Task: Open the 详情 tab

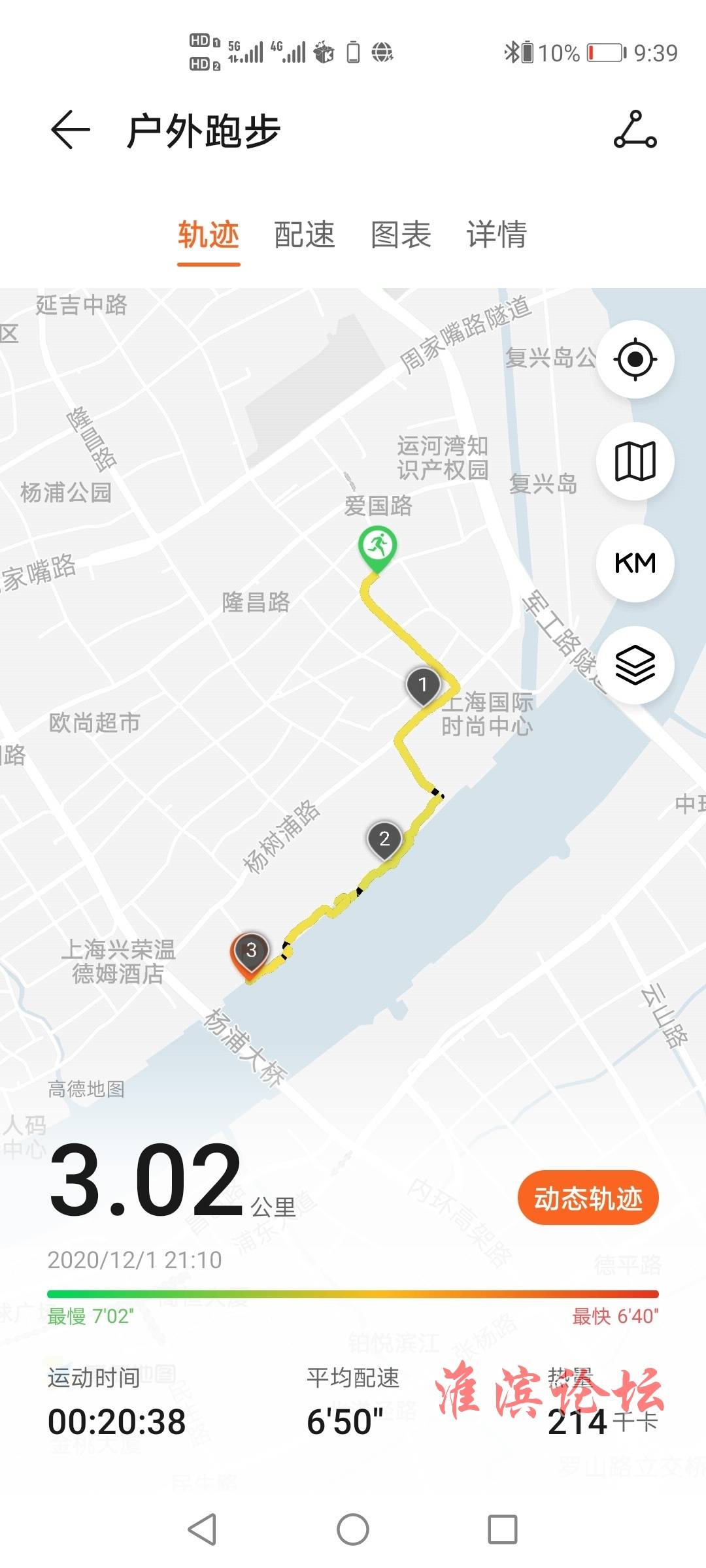Action: (x=497, y=235)
